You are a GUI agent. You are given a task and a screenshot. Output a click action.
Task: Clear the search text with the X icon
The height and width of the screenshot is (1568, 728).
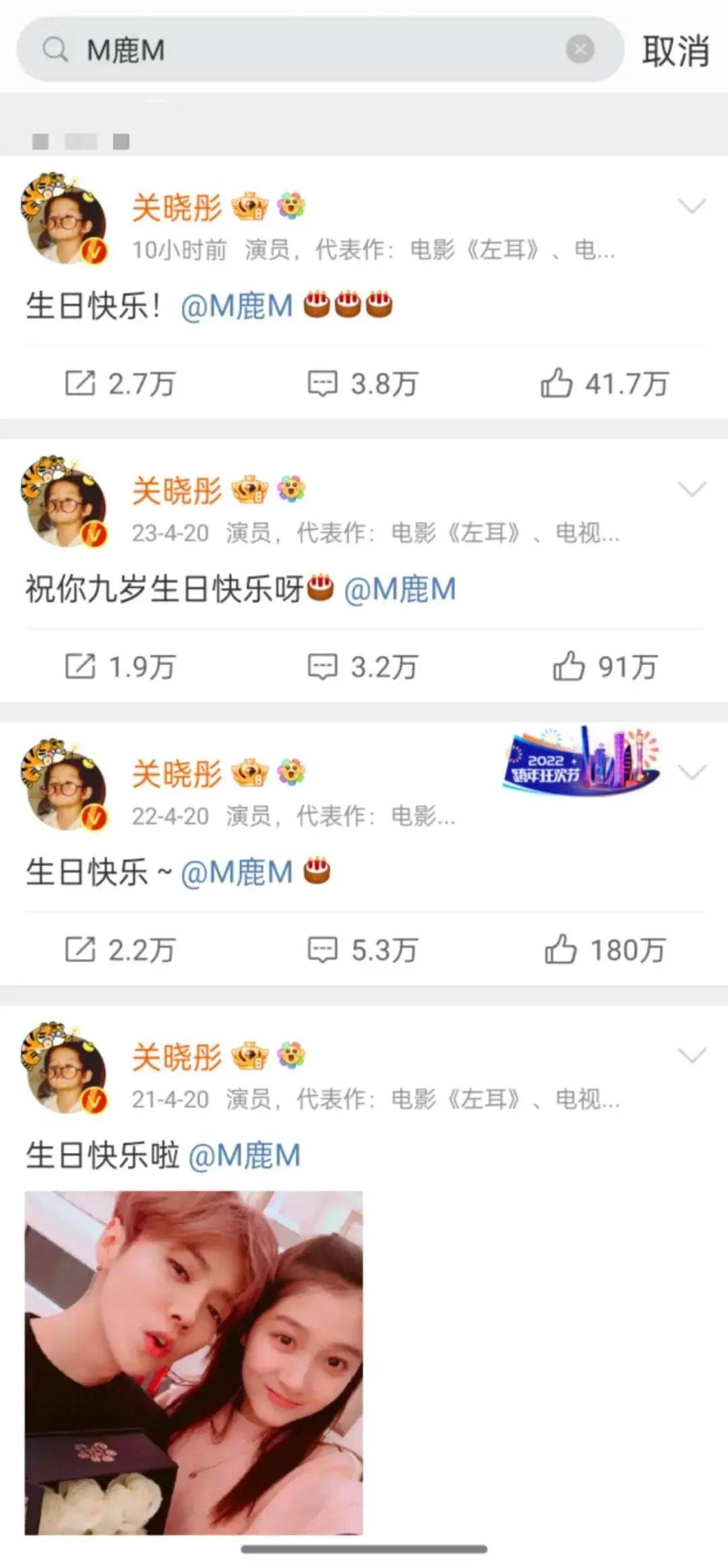coord(580,49)
